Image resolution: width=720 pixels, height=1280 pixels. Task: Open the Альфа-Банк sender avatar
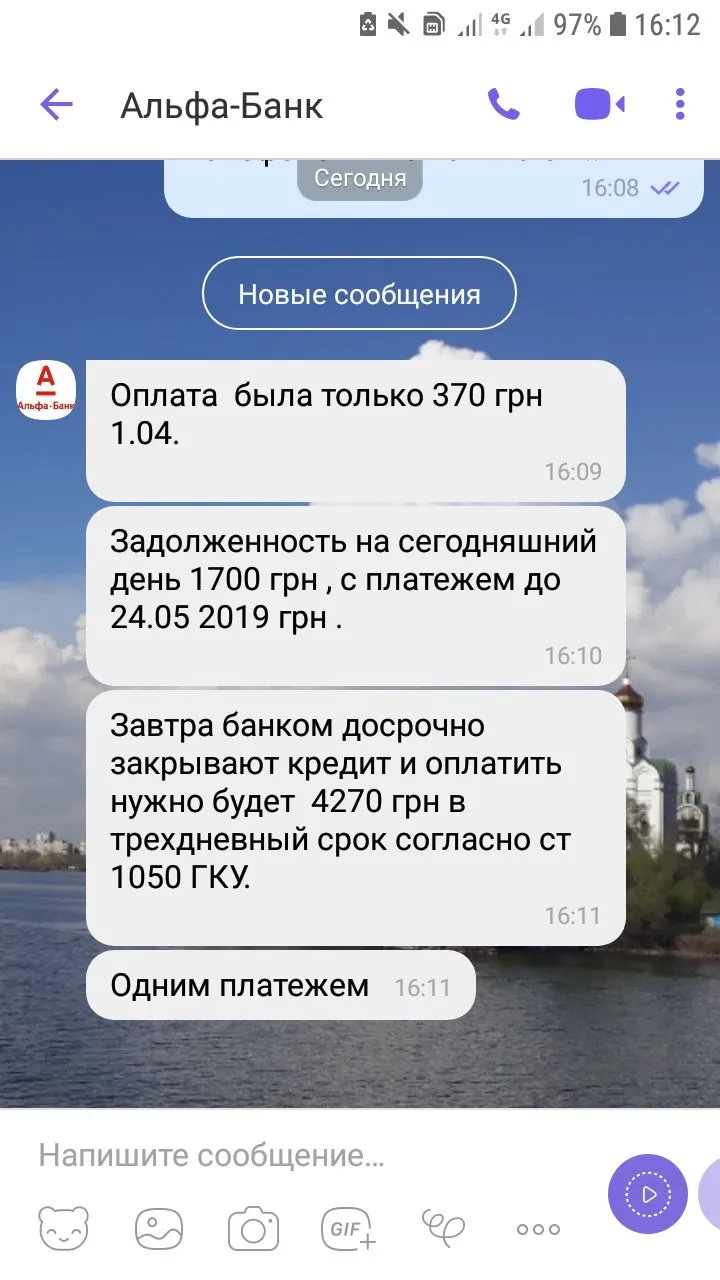[45, 390]
